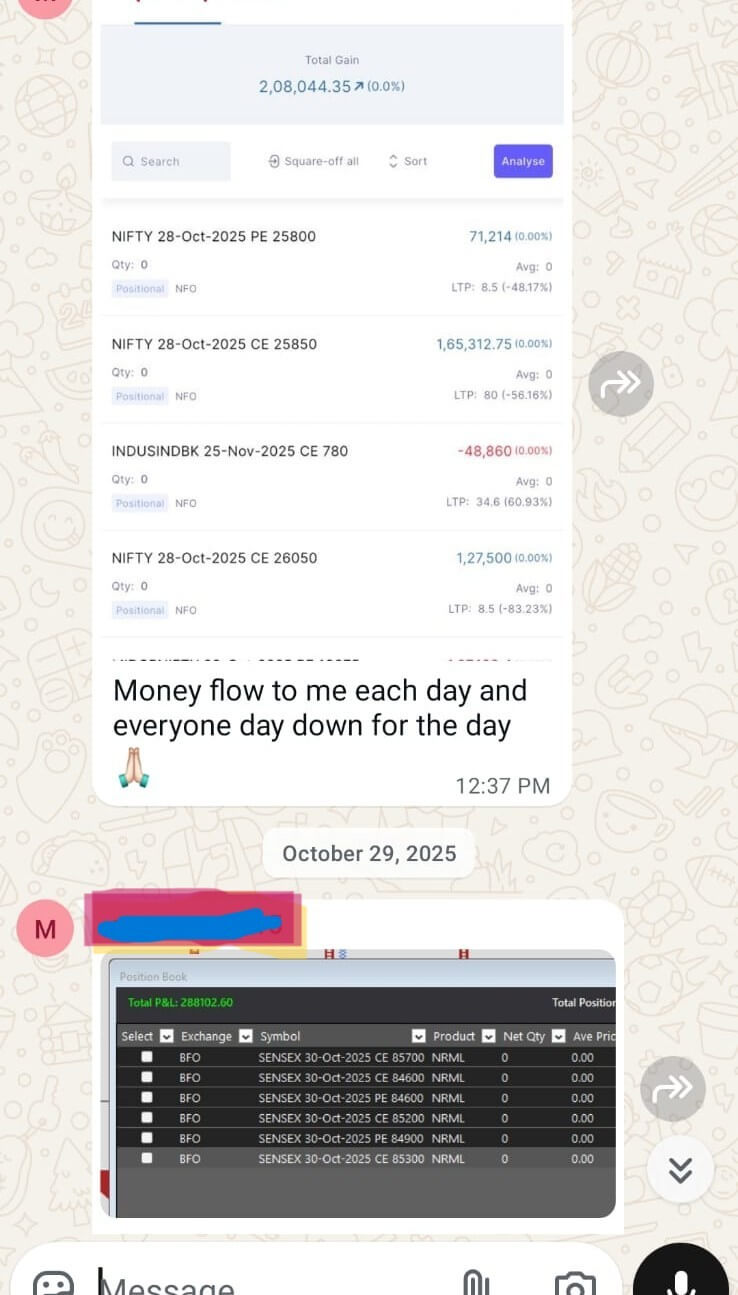This screenshot has width=738, height=1295.
Task: Jump to the latest messages
Action: click(680, 1169)
